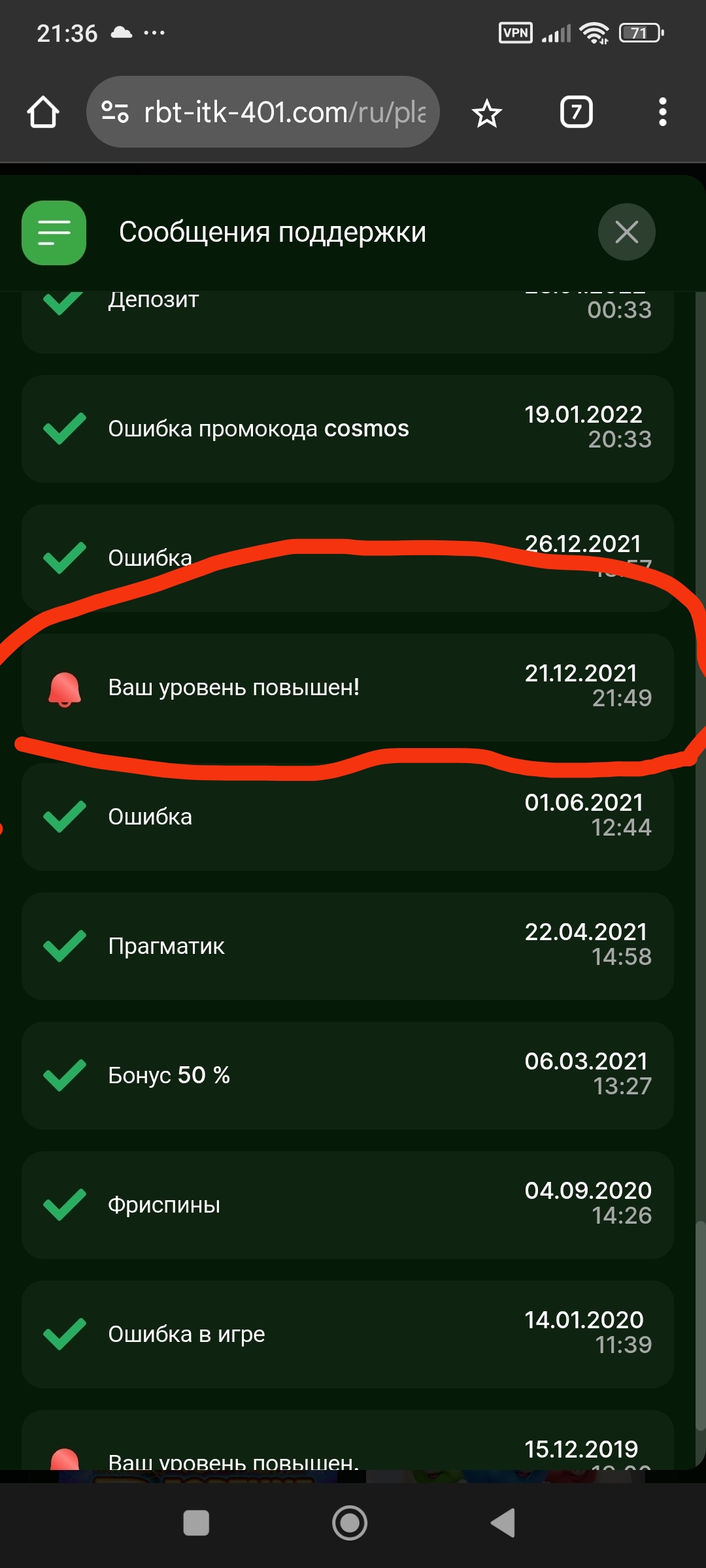This screenshot has height=1568, width=706.
Task: Open the Ошибка message from 01.06.2021
Action: [347, 817]
